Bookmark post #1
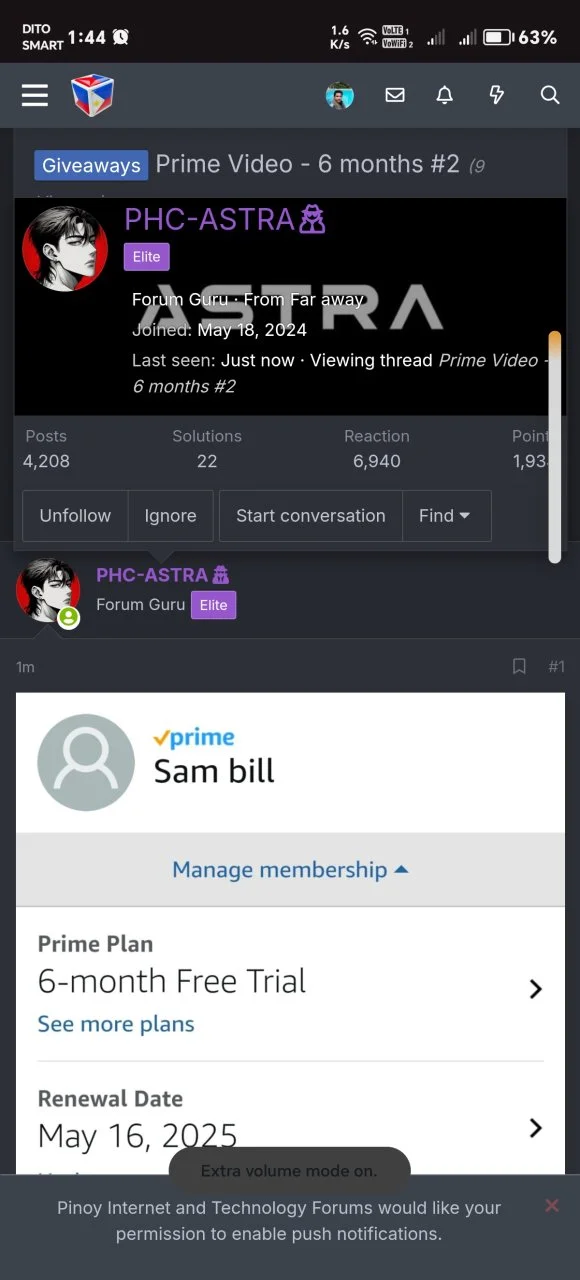 tap(519, 666)
